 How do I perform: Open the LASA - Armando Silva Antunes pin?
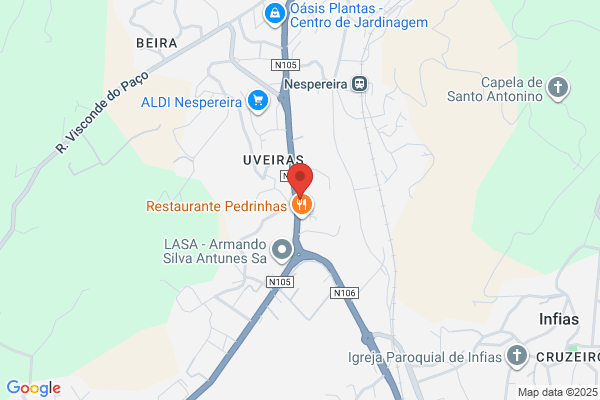282,250
